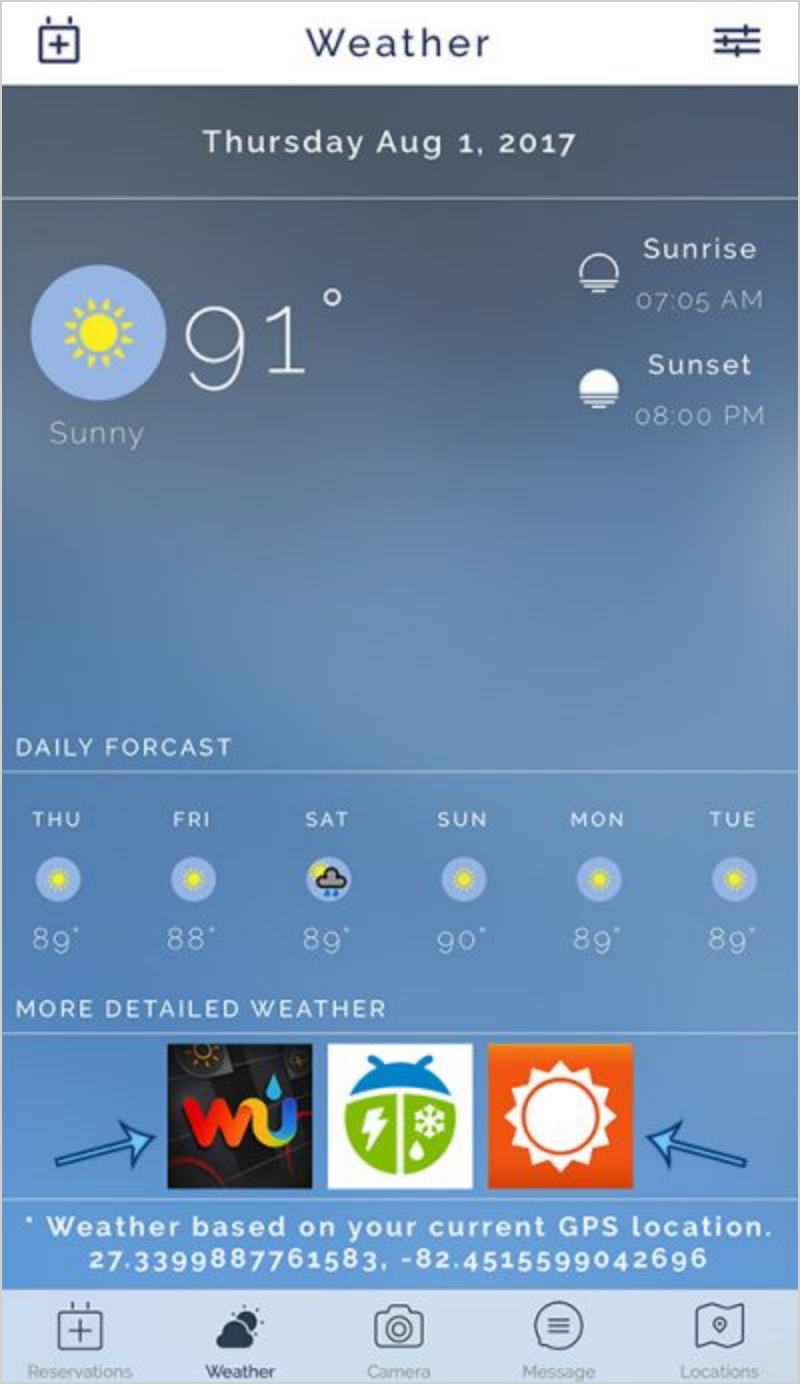Viewport: 800px width, 1384px height.
Task: Switch to the Reservations tab
Action: [x=79, y=1338]
